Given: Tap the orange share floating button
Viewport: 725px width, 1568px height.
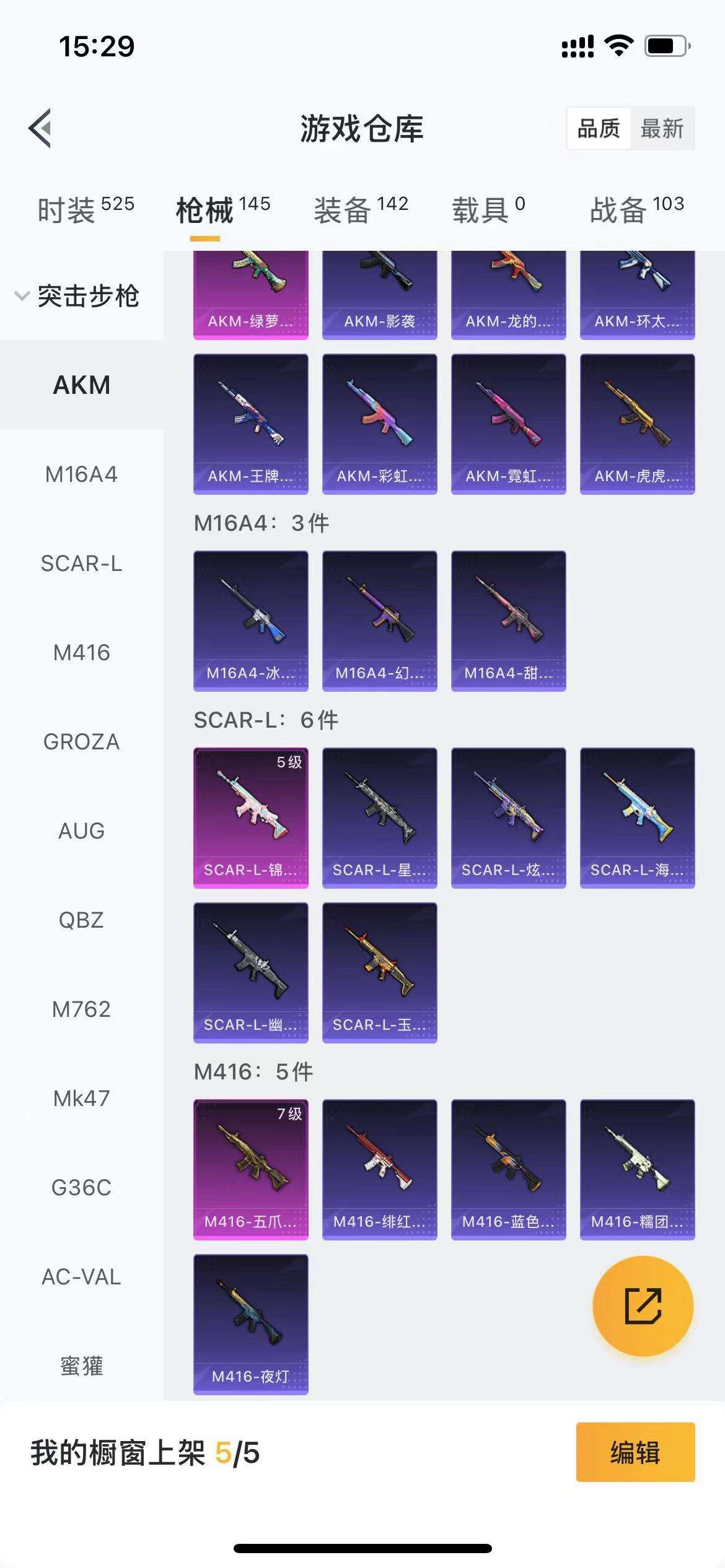Looking at the screenshot, I should [643, 1306].
